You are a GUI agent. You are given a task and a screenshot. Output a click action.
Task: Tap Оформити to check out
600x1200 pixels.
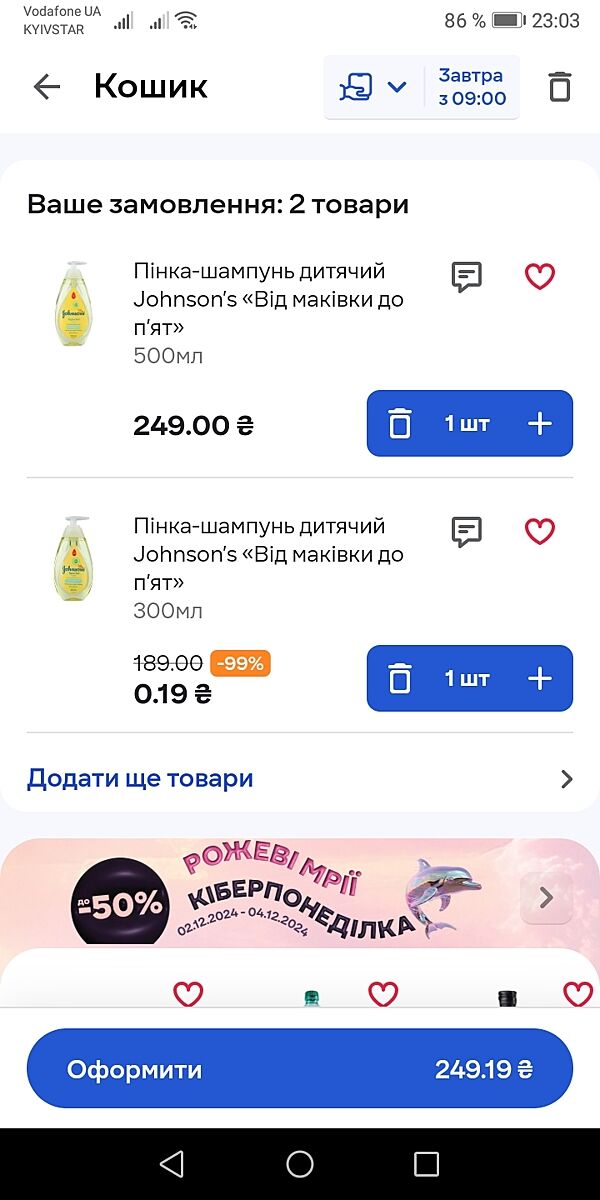tap(300, 1069)
